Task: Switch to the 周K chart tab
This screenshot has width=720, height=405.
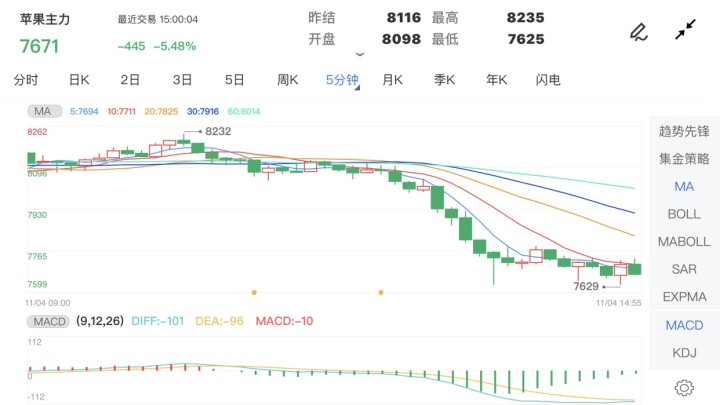Action: click(x=288, y=80)
